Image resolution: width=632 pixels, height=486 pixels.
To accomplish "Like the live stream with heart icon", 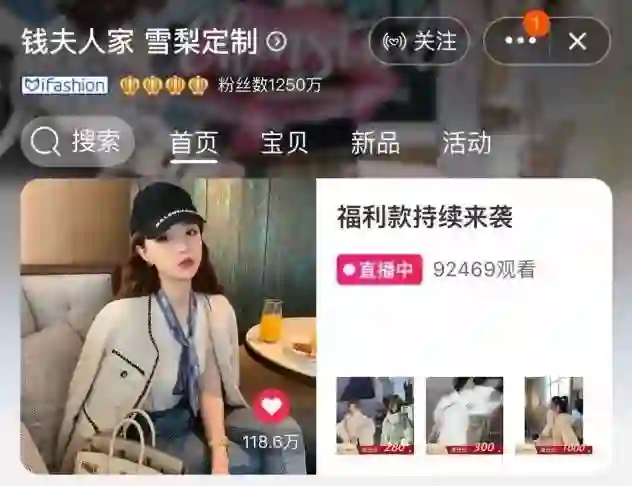I will (x=271, y=405).
